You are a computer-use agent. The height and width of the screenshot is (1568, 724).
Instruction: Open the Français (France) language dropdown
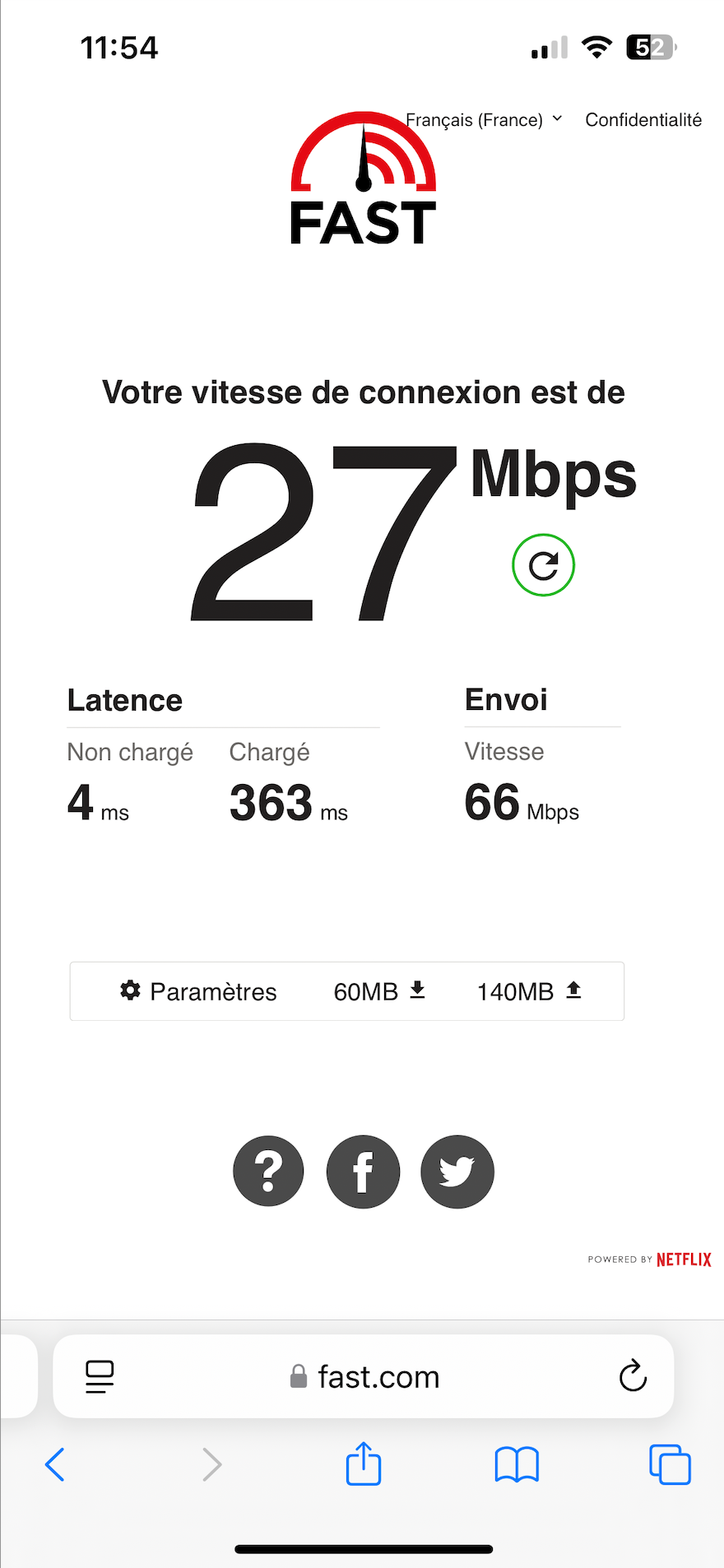[484, 120]
